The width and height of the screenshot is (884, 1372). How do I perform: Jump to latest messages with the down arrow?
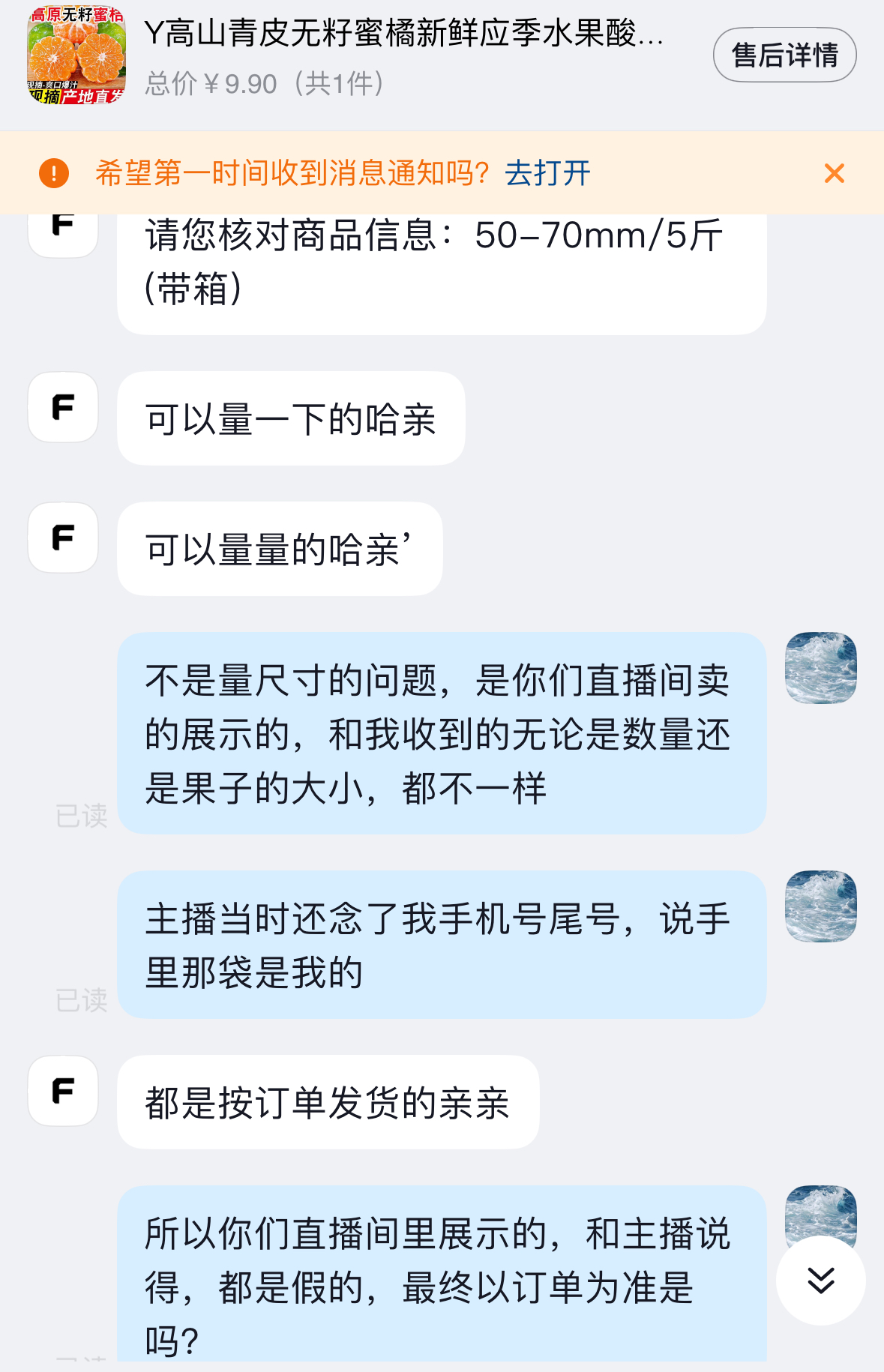point(820,1281)
